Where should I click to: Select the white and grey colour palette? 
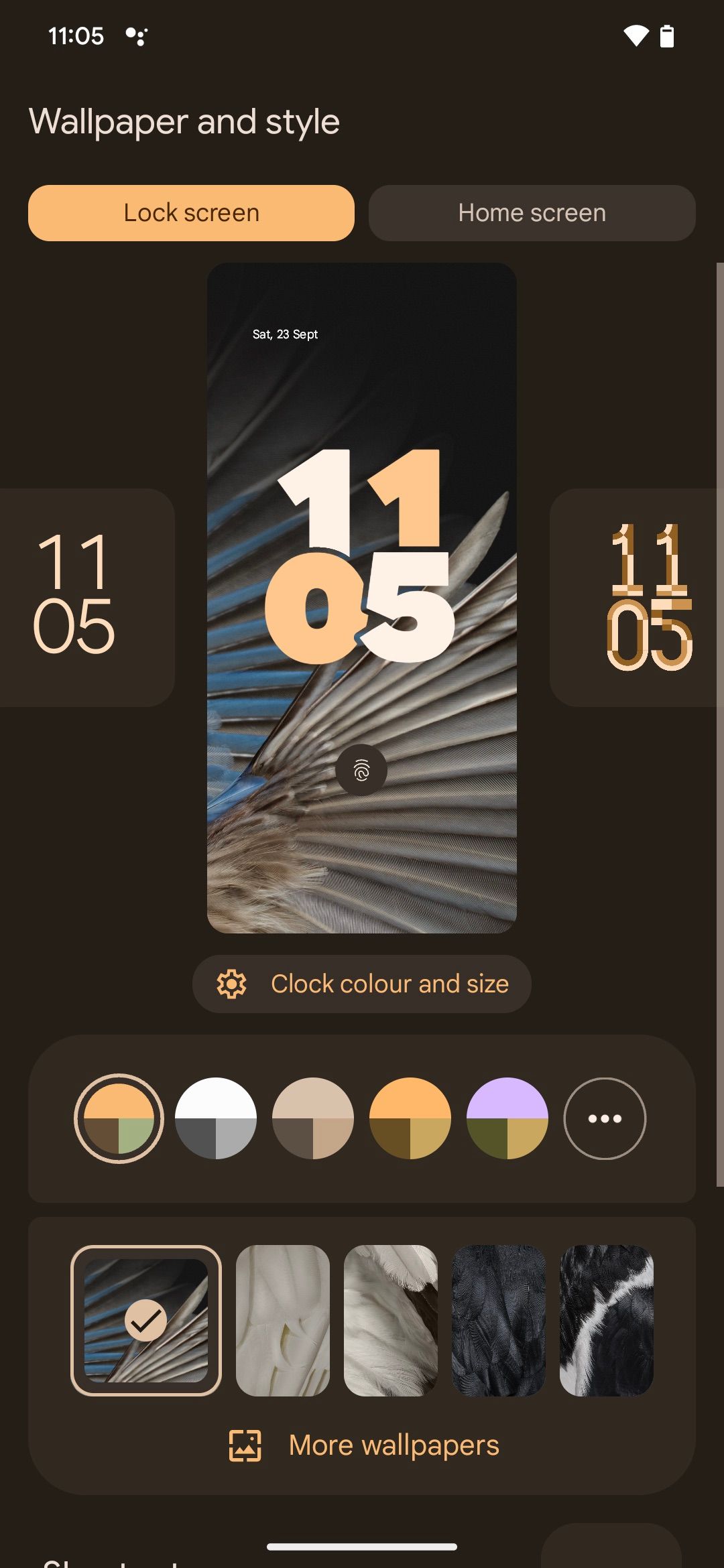(x=216, y=1118)
